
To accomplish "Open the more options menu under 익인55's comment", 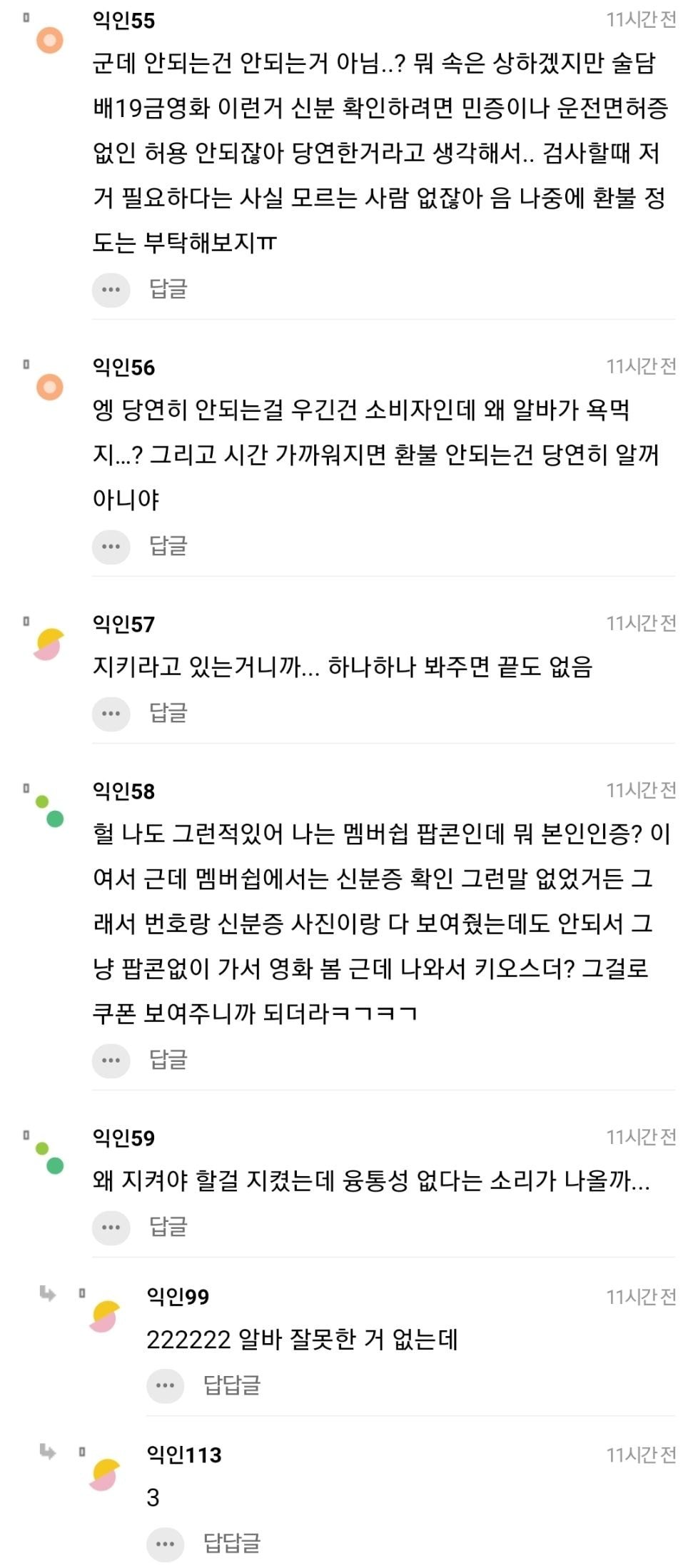I will click(111, 290).
